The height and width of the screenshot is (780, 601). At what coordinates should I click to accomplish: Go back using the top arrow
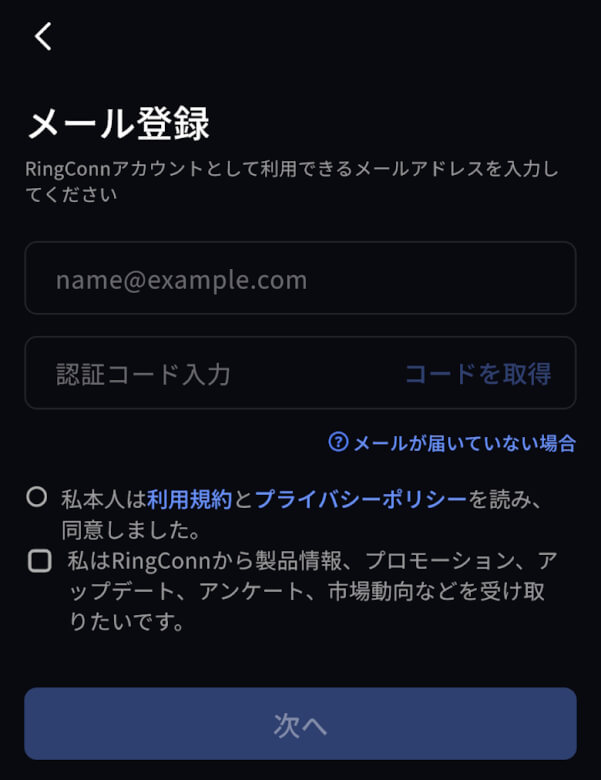coord(42,37)
